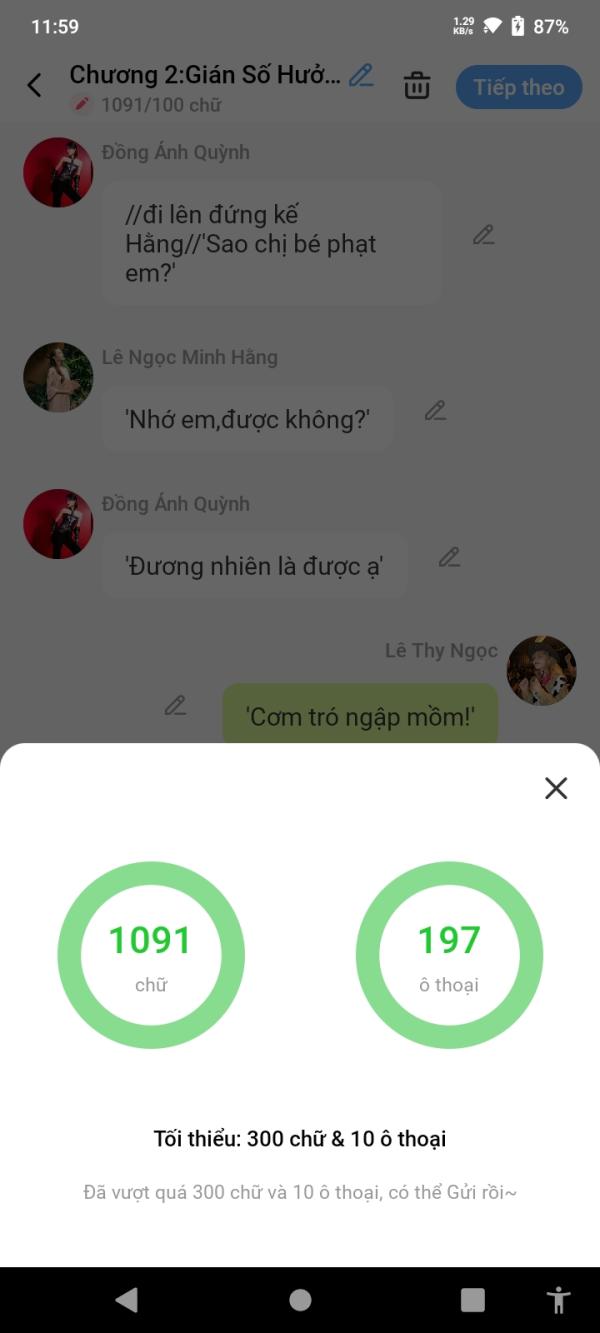This screenshot has height=1333, width=600.
Task: Go back from the chapter editor
Action: click(x=35, y=86)
